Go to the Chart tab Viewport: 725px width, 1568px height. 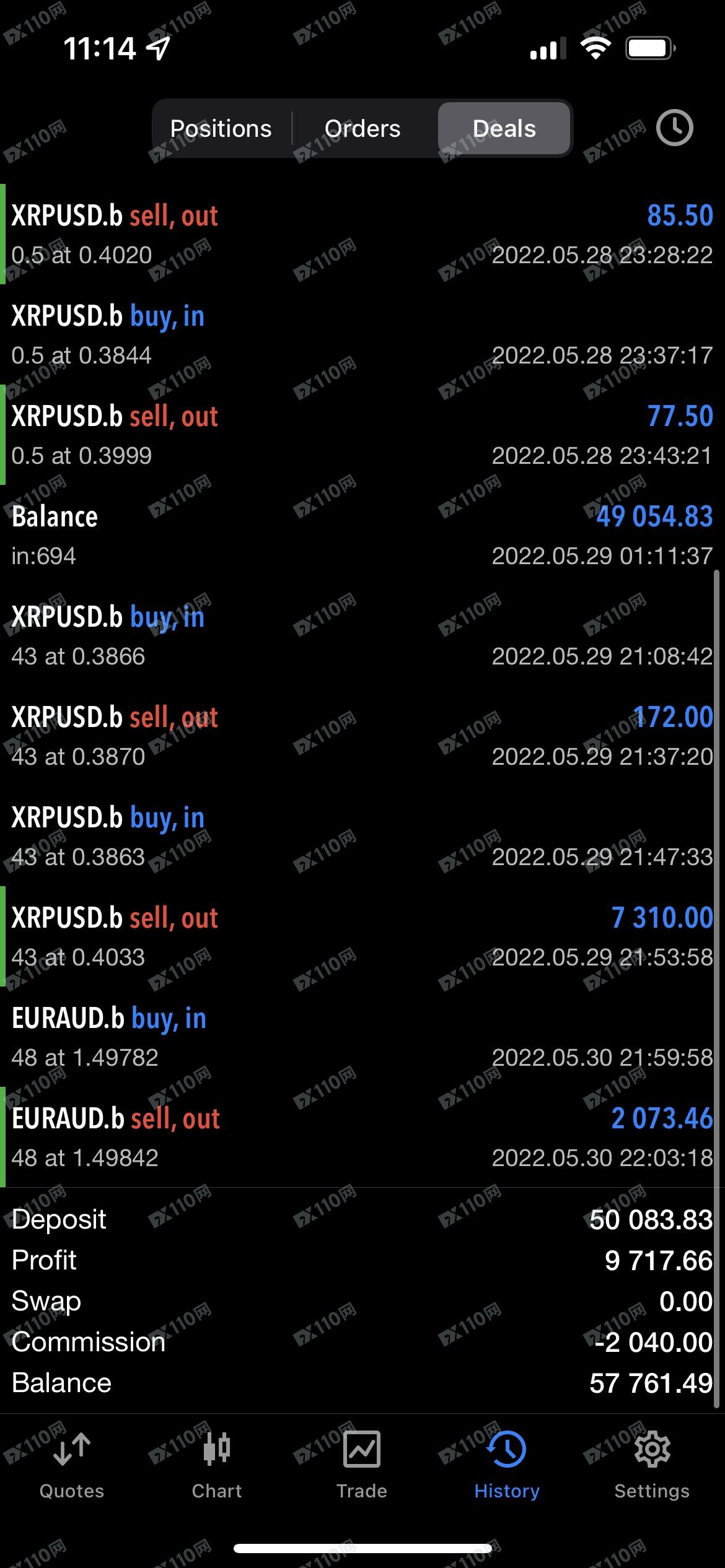(x=217, y=1466)
